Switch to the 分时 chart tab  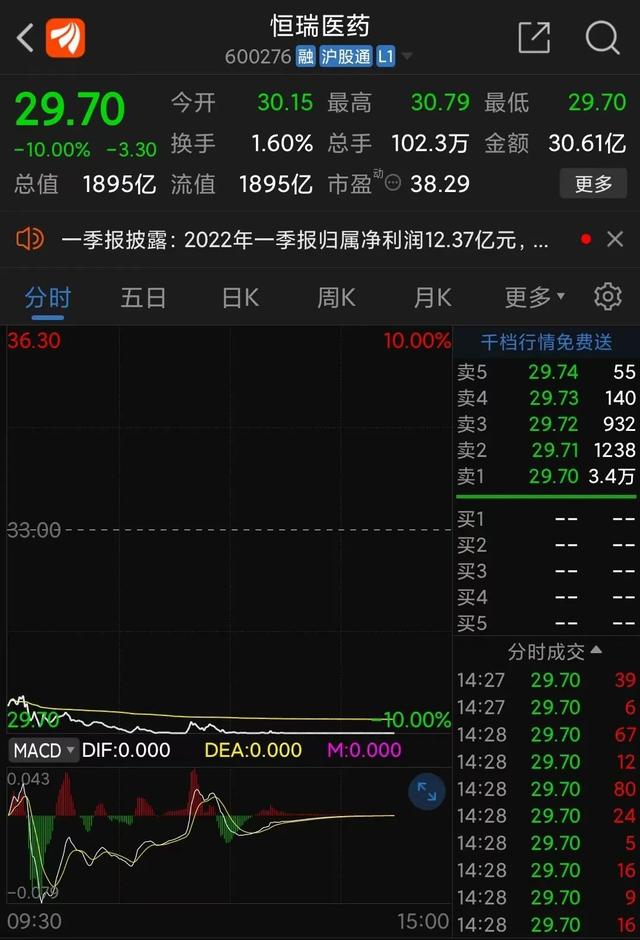(x=48, y=297)
